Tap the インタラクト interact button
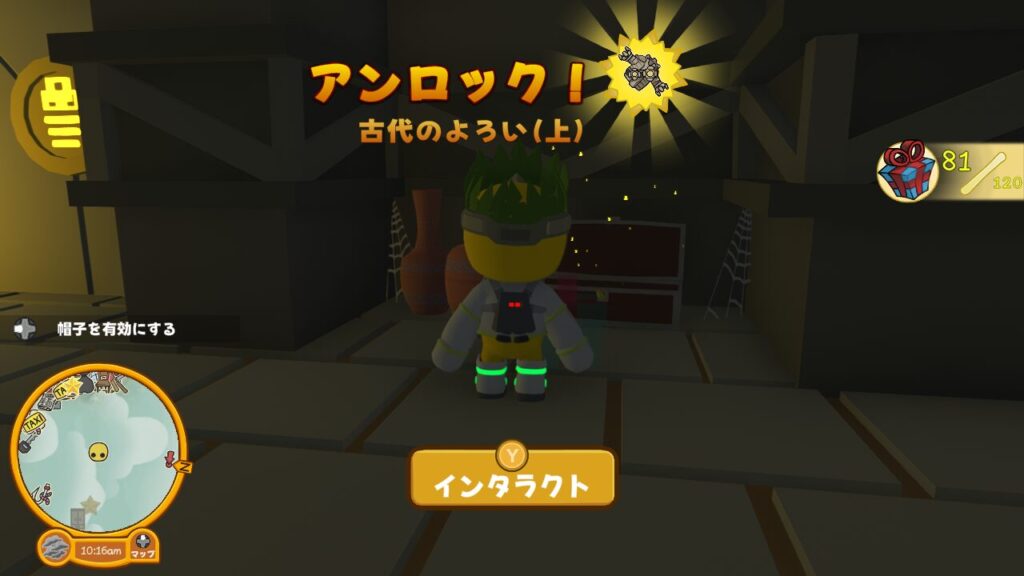This screenshot has width=1024, height=576. tap(512, 478)
